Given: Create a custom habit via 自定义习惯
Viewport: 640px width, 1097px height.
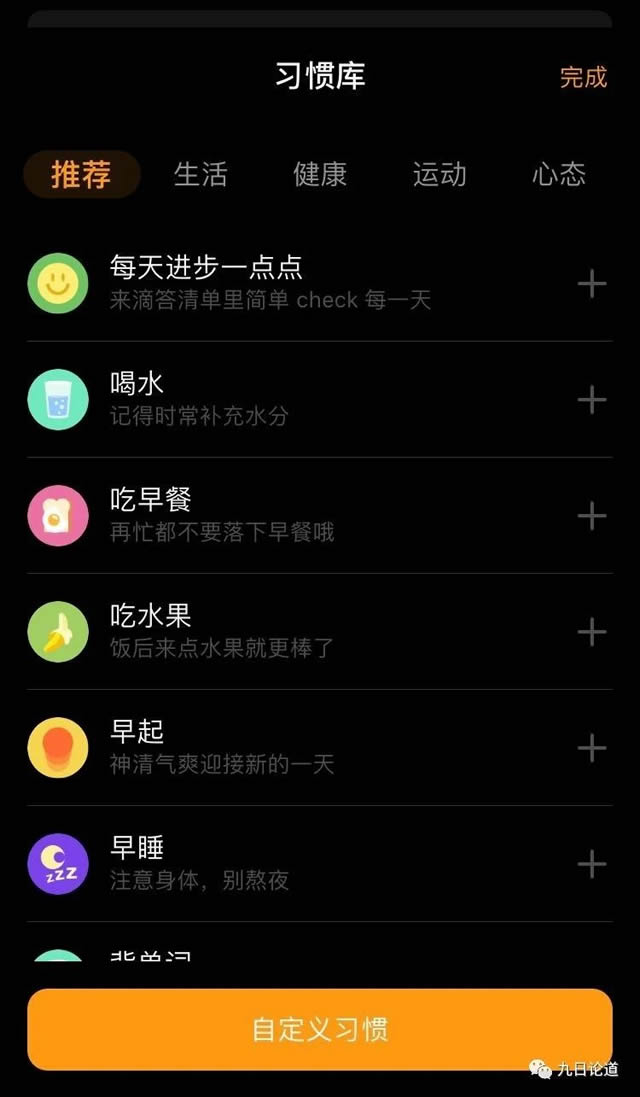Looking at the screenshot, I should (x=320, y=1030).
